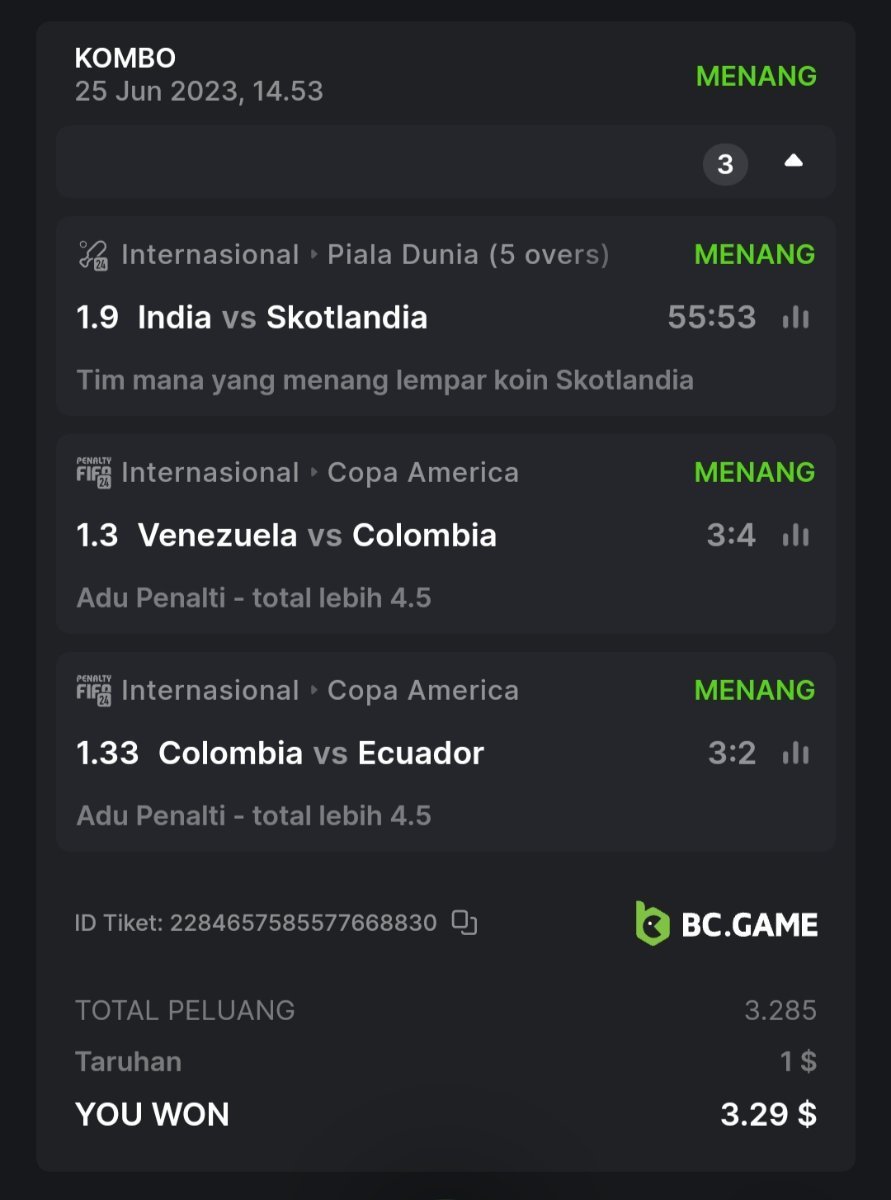Image resolution: width=891 pixels, height=1200 pixels.
Task: Copy the ticket ID number
Action: (x=464, y=922)
